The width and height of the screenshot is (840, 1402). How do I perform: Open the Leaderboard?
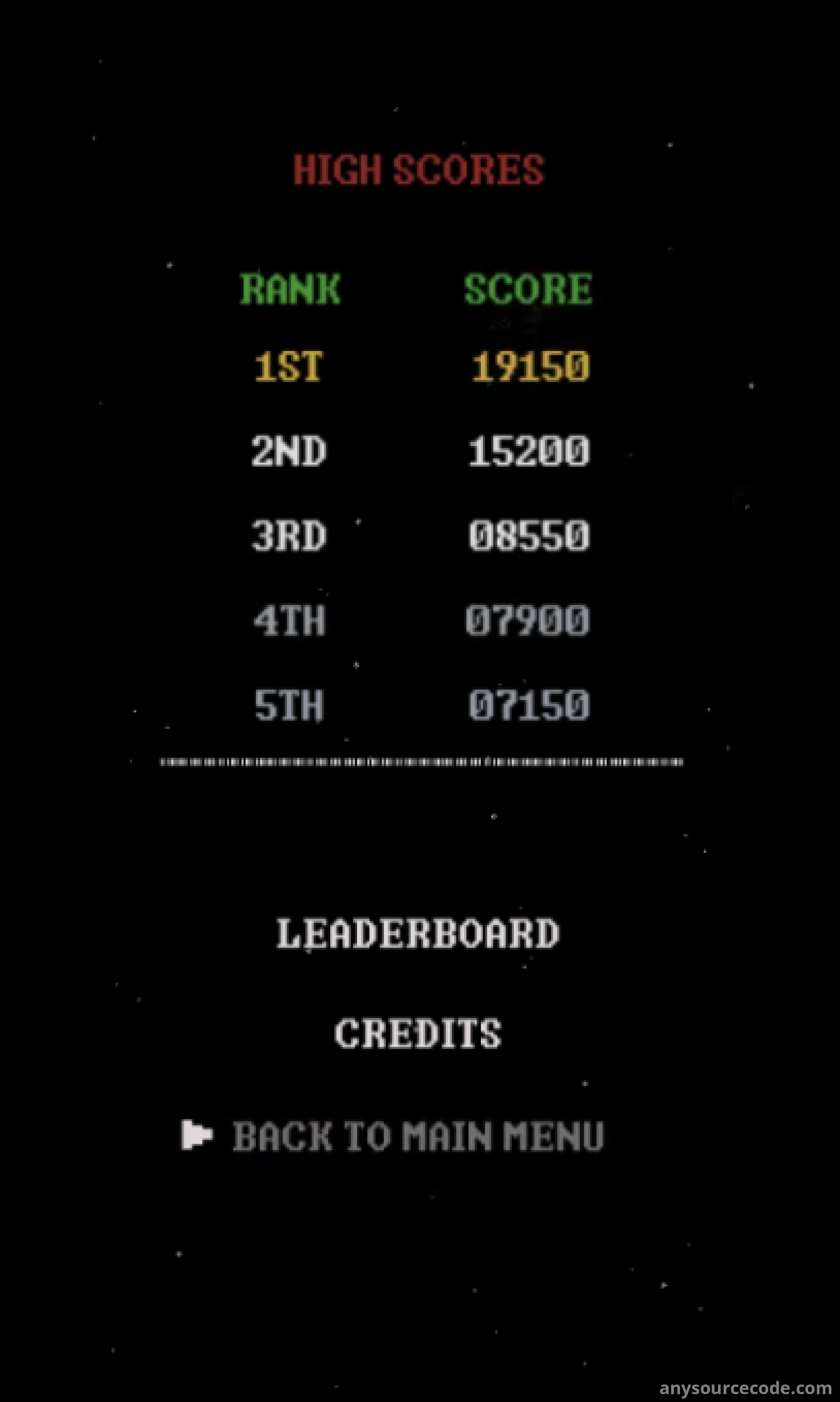pos(418,934)
